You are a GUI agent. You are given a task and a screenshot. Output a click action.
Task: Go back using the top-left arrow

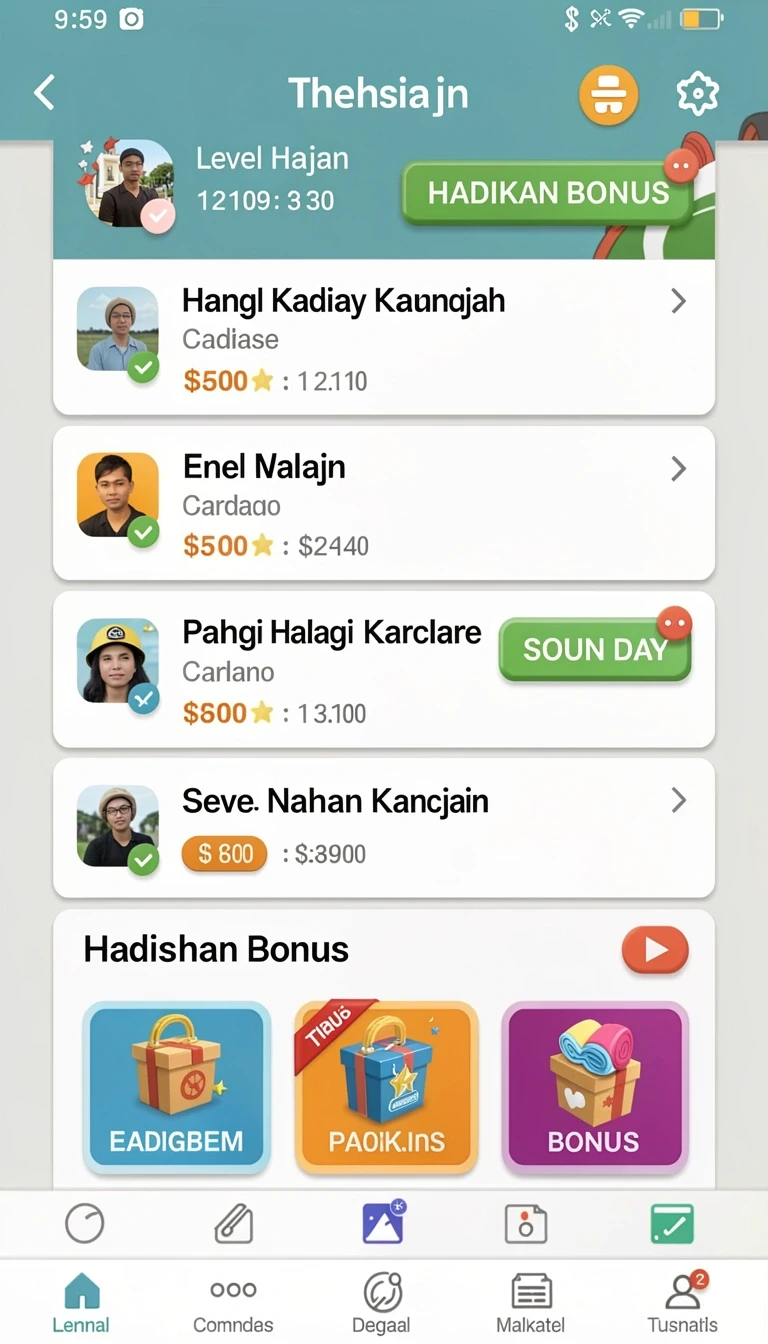44,93
